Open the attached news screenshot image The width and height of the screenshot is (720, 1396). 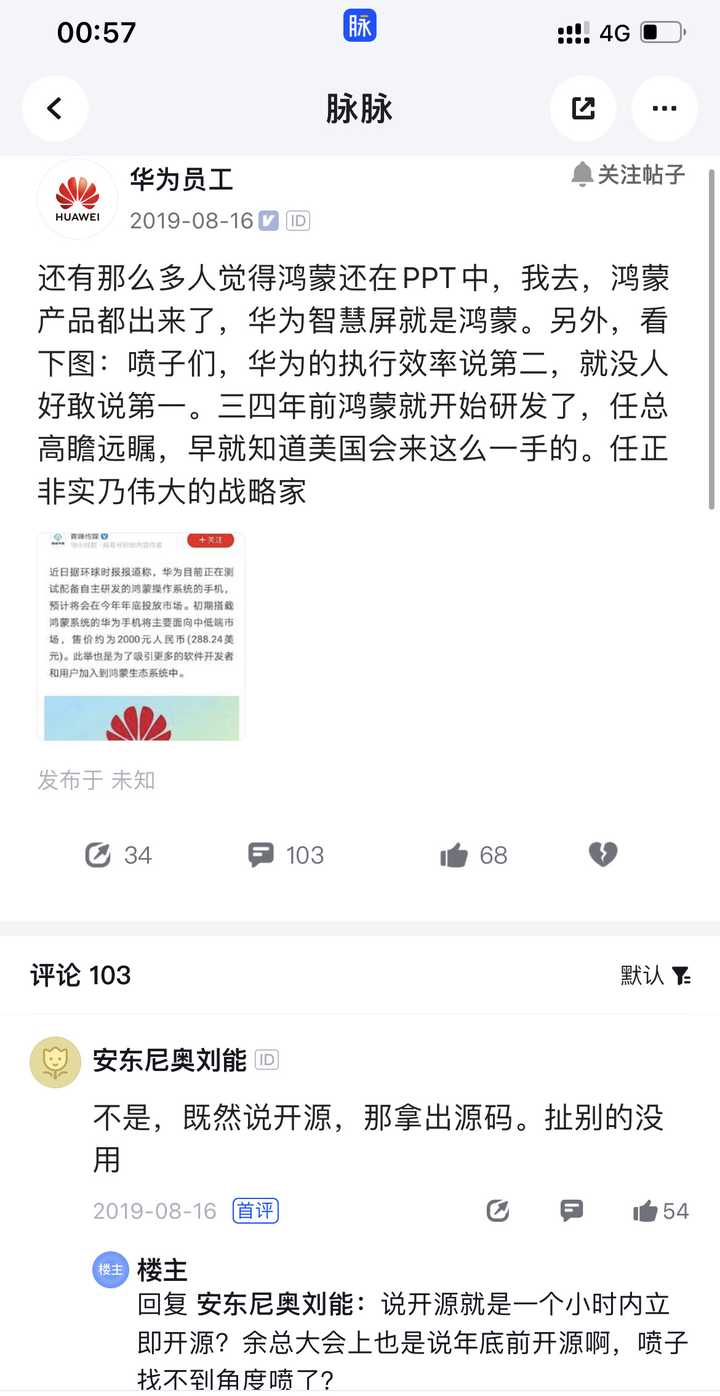point(141,636)
